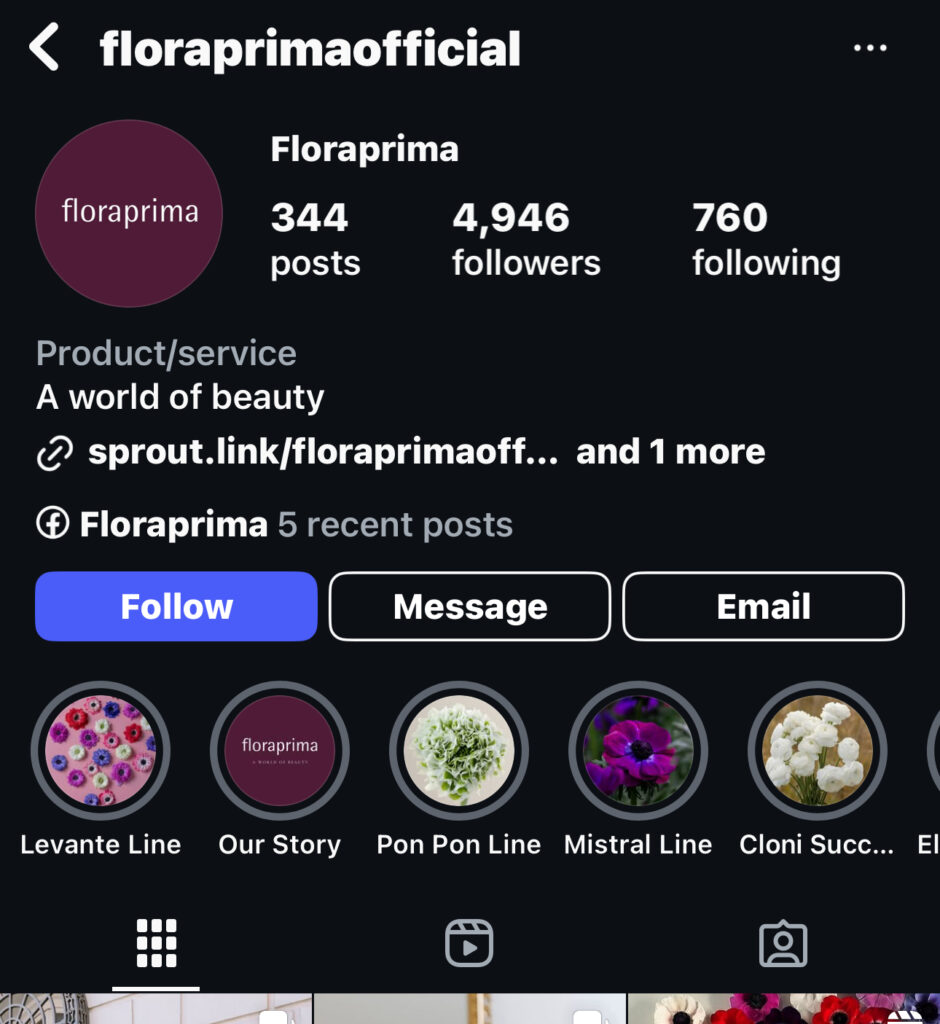
Task: Go back using the arrow icon
Action: click(x=44, y=48)
